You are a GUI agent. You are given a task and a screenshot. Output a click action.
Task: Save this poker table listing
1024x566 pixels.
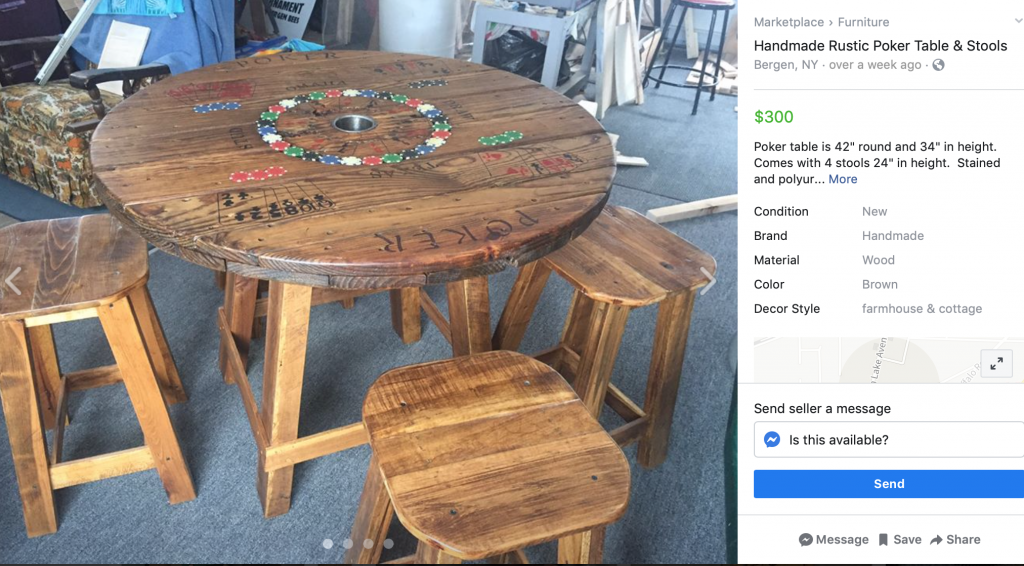pos(899,539)
